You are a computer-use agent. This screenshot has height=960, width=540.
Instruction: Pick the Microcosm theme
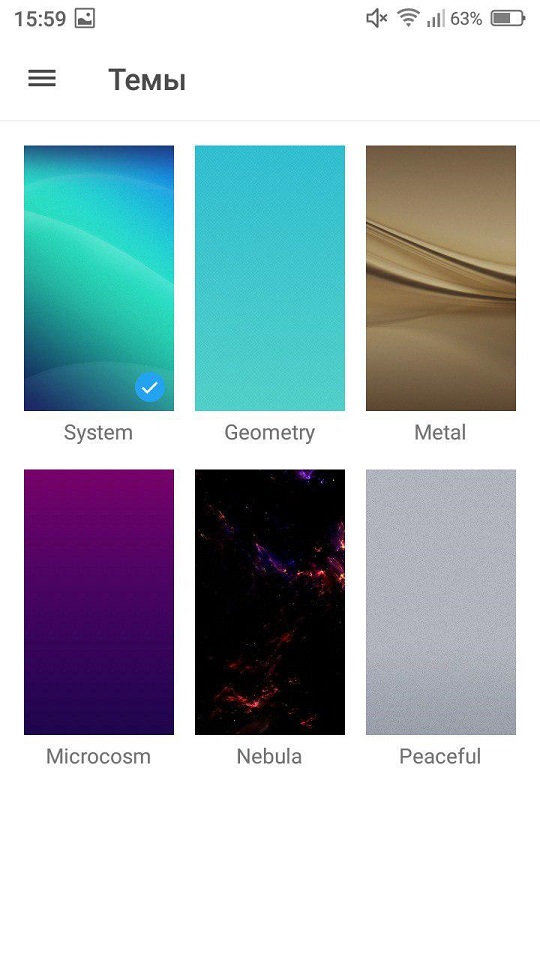(x=99, y=602)
